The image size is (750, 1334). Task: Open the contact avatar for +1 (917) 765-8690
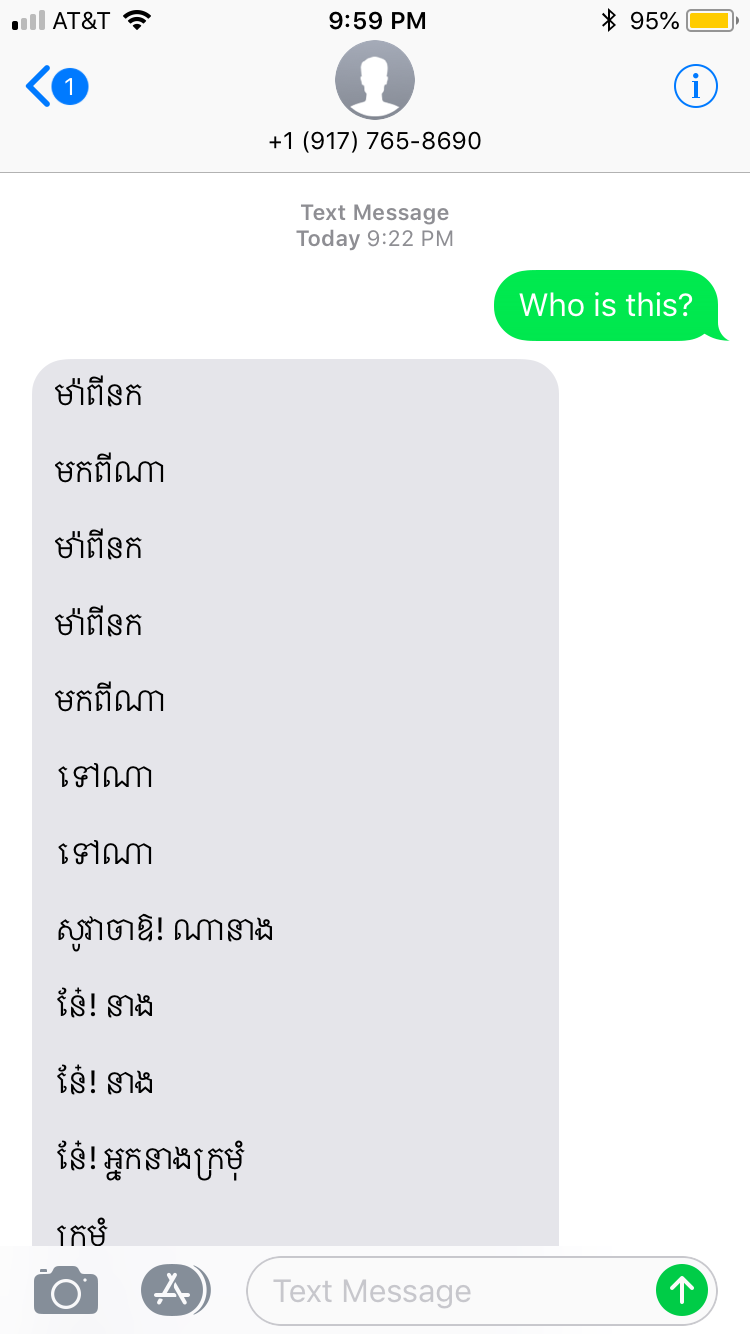tap(375, 82)
